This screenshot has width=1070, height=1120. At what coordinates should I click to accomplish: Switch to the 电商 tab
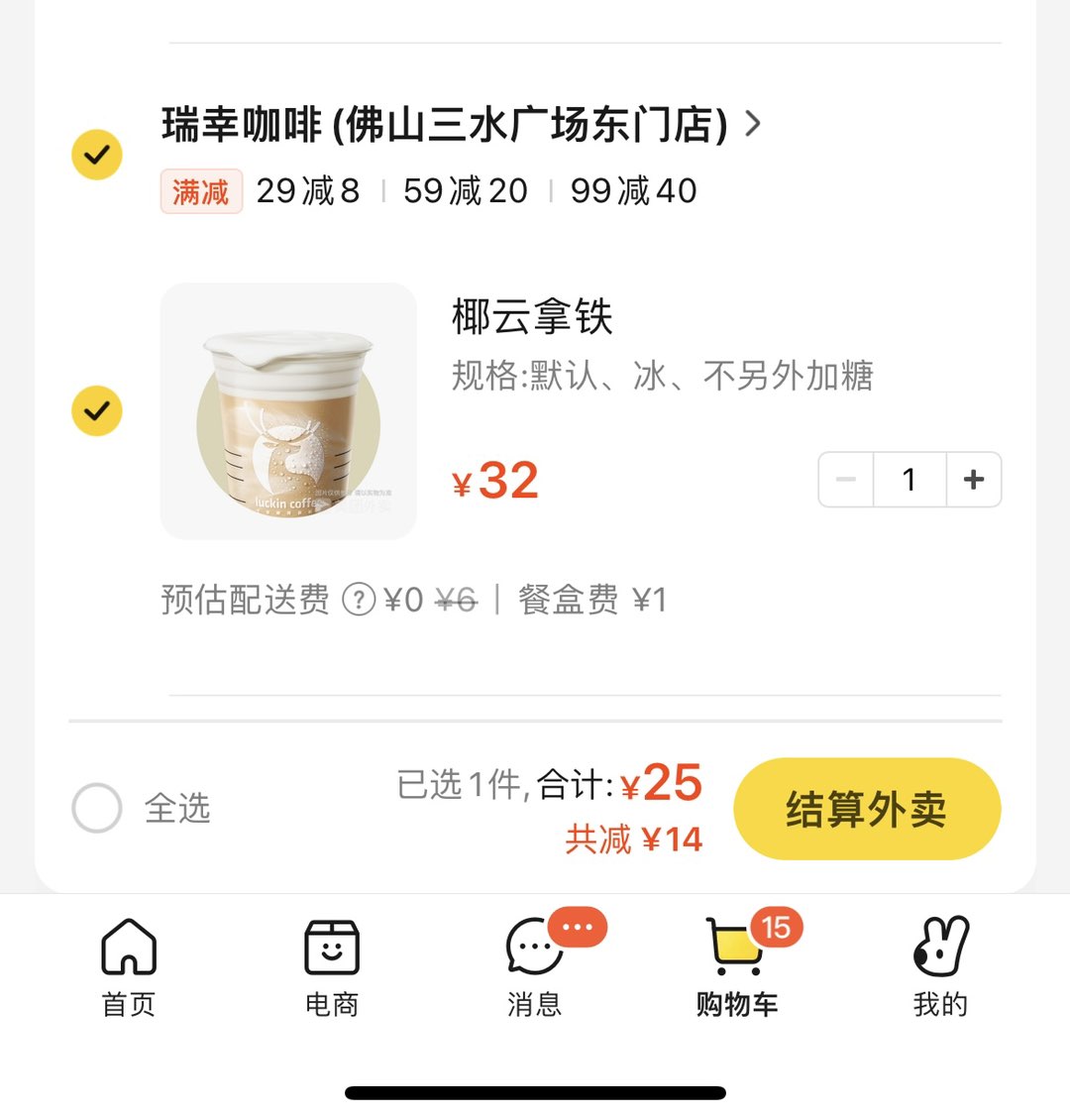tap(331, 967)
